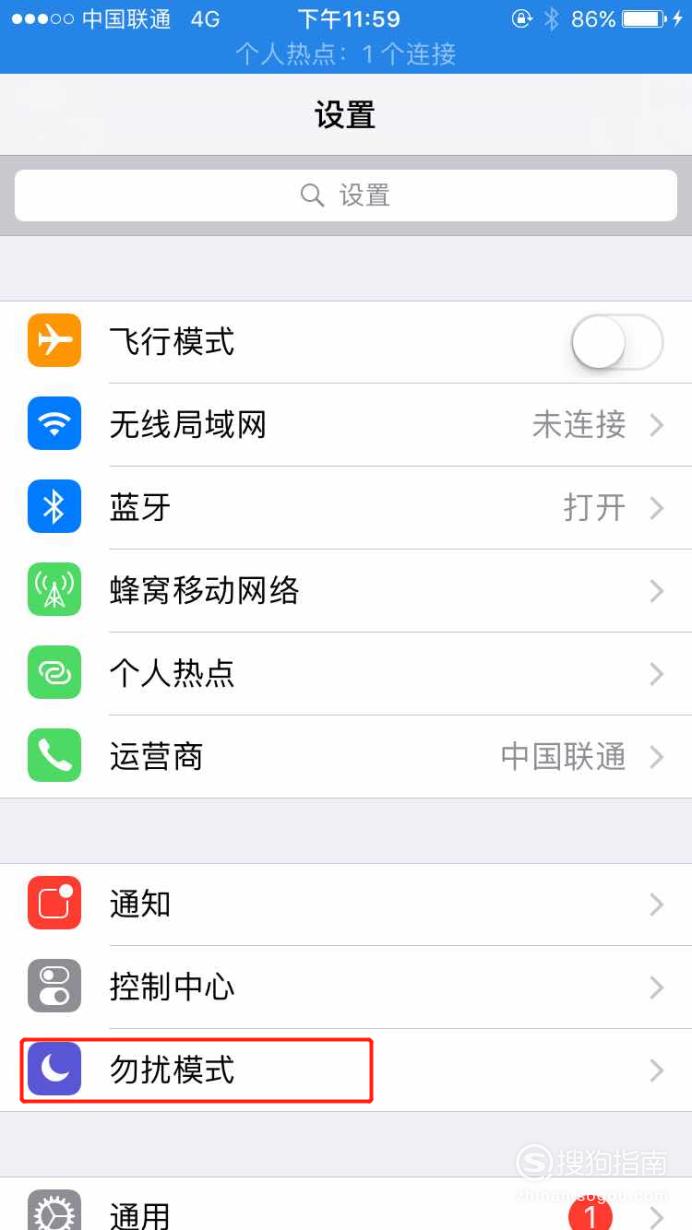
Task: Open 无线局域网 settings
Action: coord(346,425)
